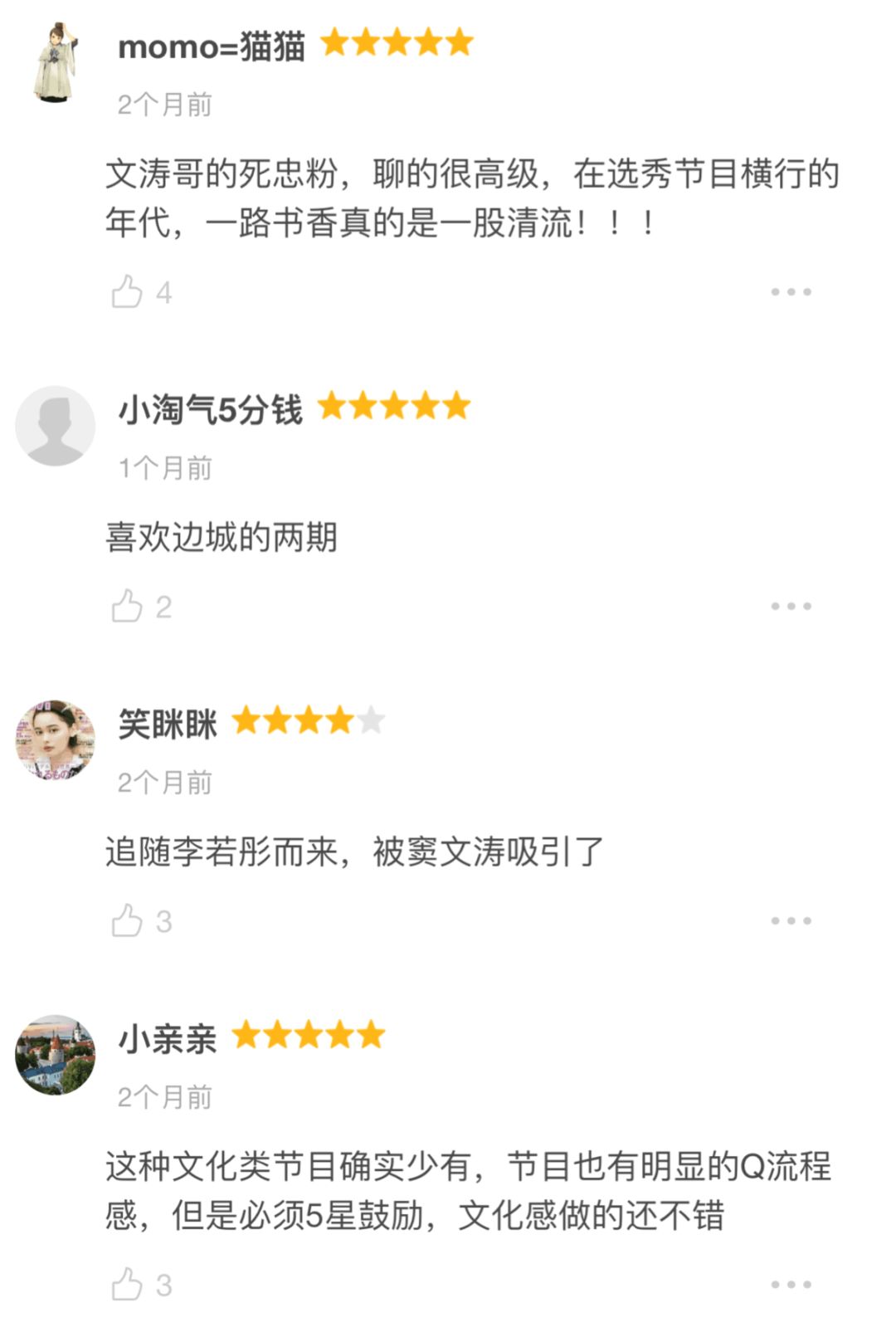896x1337 pixels.
Task: Like 小淘气5分钱's review
Action: [x=127, y=607]
